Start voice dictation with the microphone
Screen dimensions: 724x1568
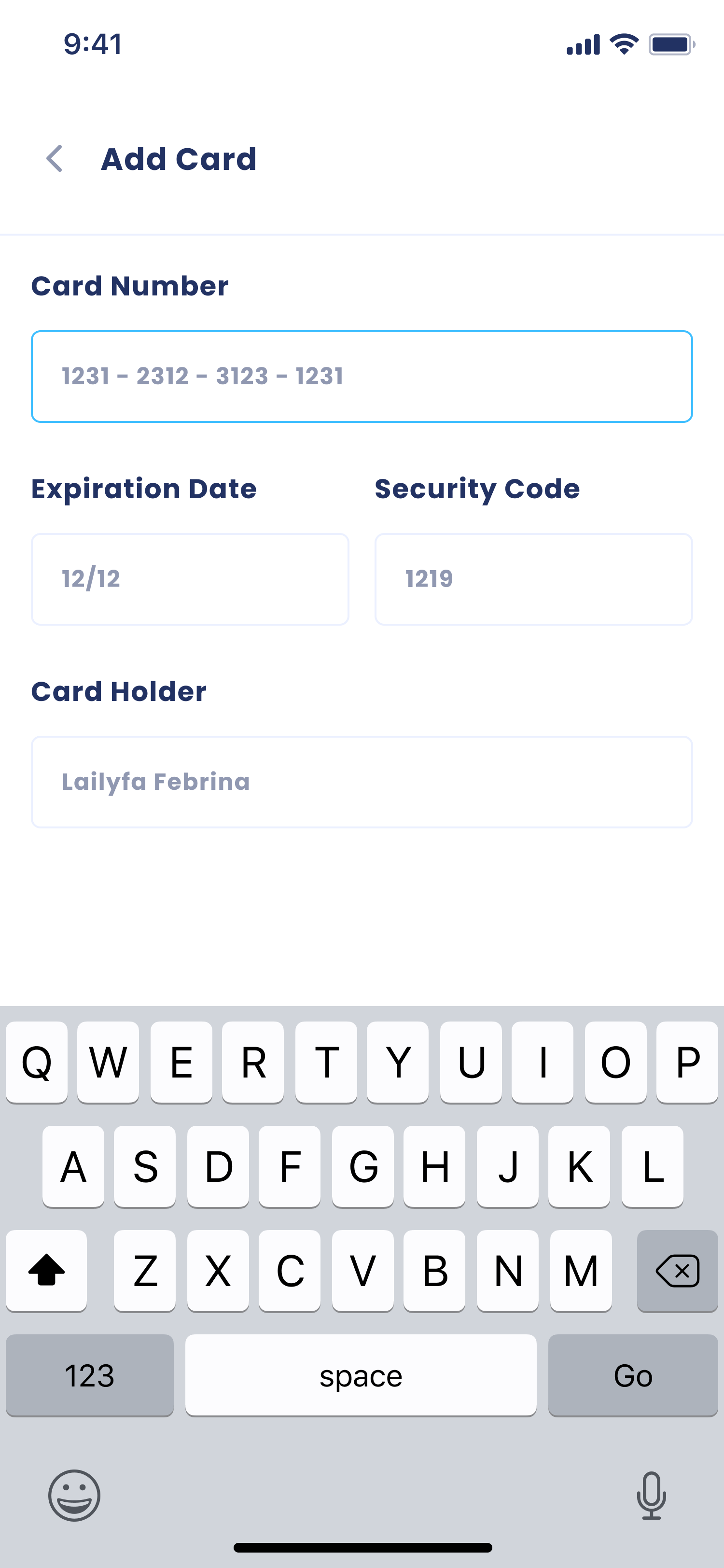[x=651, y=1495]
